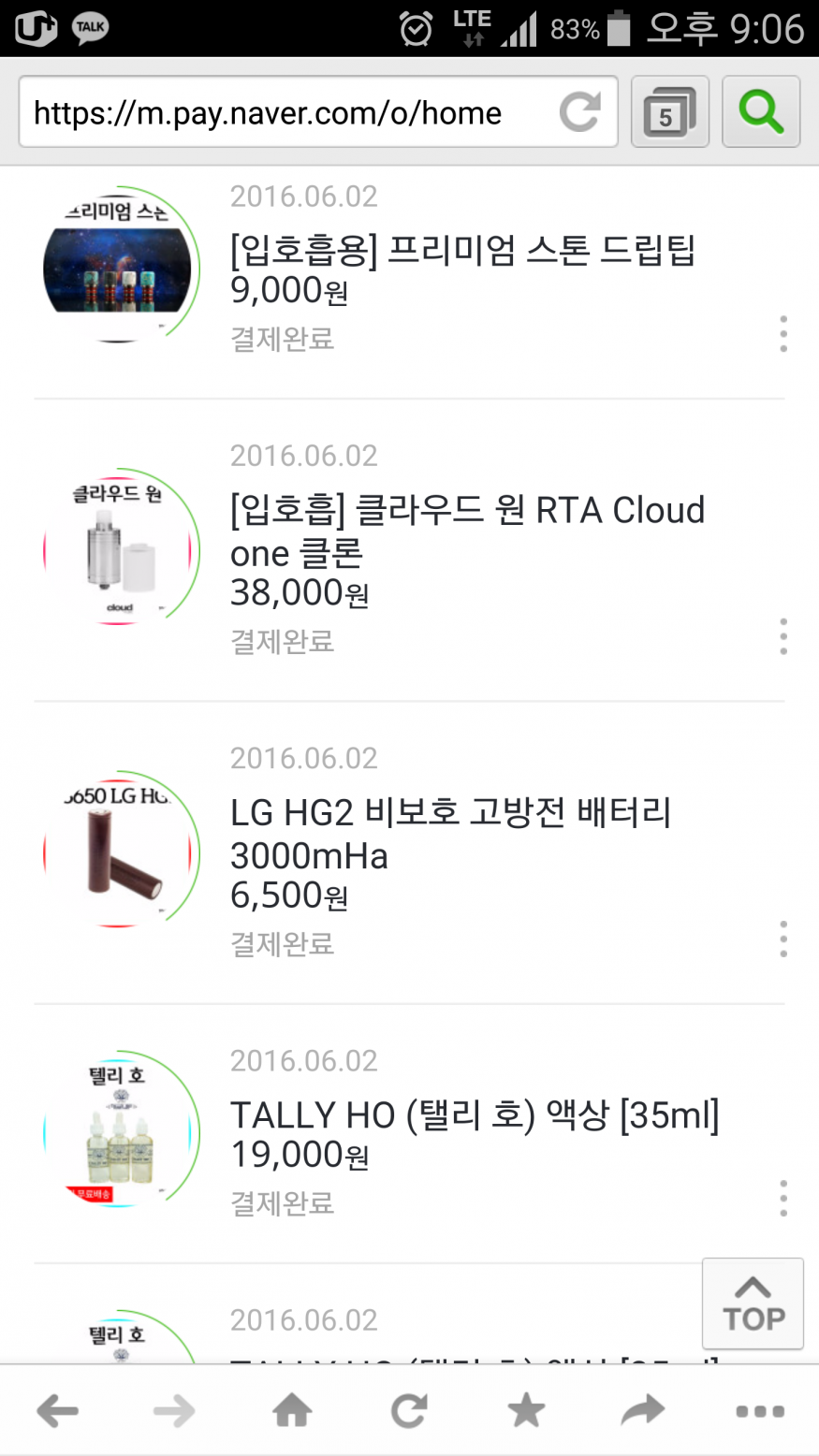Open the green search button
This screenshot has width=819, height=1456.
761,113
